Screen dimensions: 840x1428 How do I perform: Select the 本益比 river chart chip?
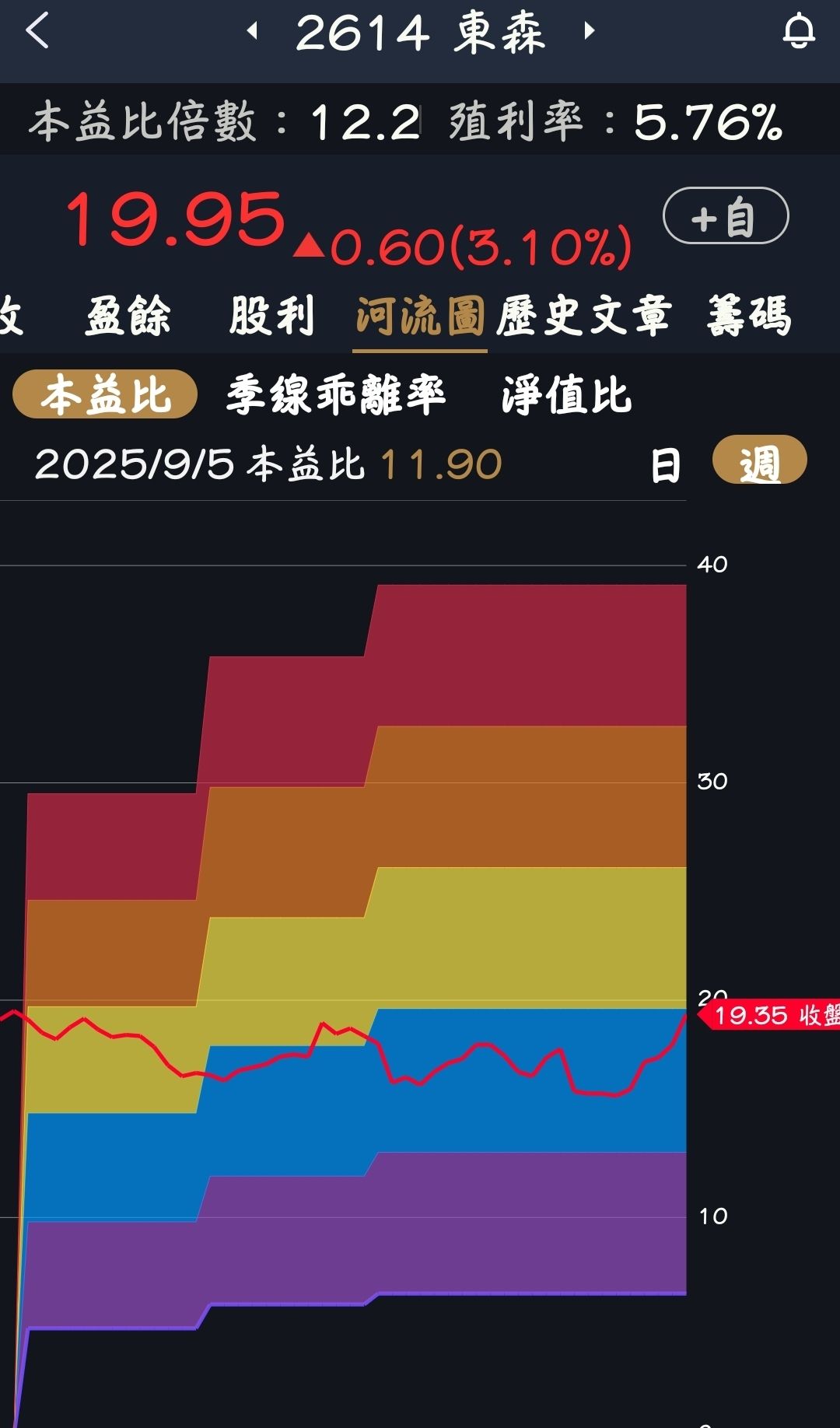105,394
